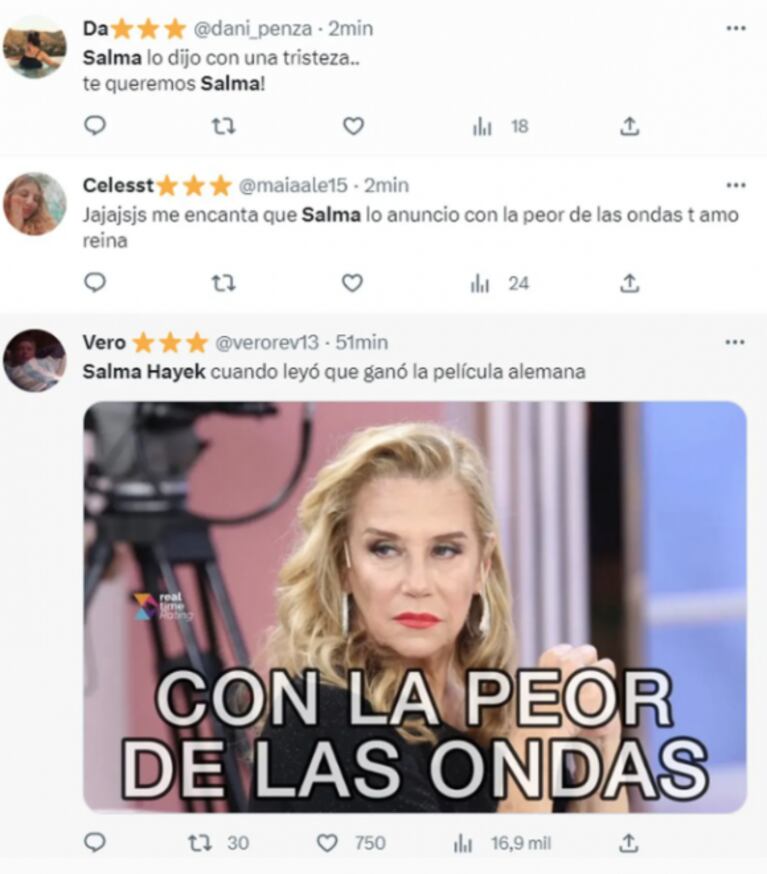Like maiaale15's tweet

click(353, 283)
